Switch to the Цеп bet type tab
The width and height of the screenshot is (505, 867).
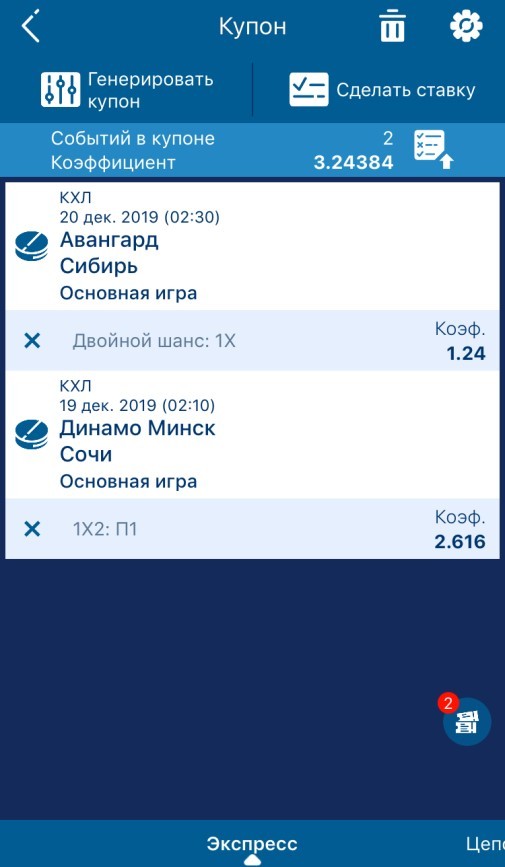[486, 844]
